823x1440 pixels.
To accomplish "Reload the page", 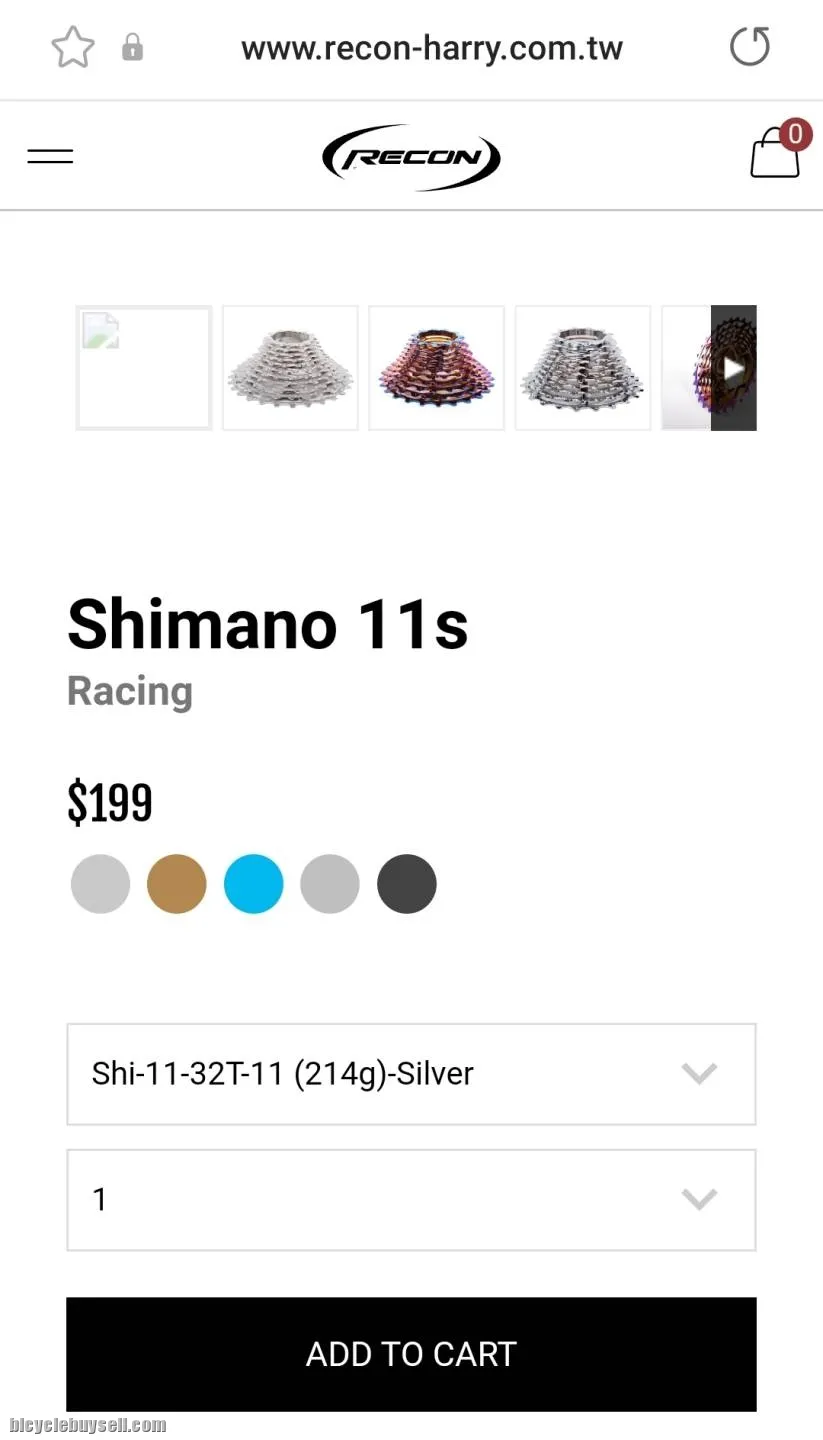I will pyautogui.click(x=749, y=47).
